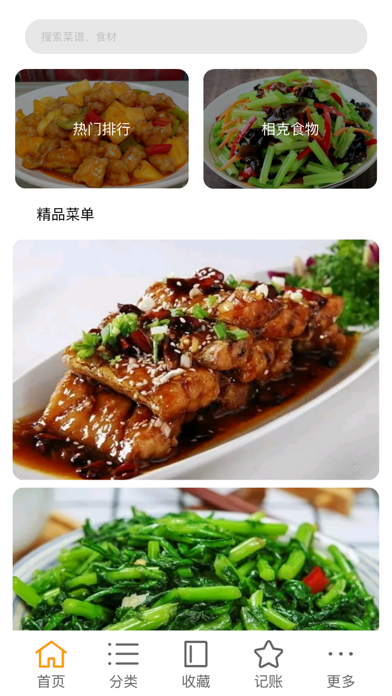Open the 更多 tab
Image resolution: width=392 pixels, height=696 pixels.
tap(341, 664)
